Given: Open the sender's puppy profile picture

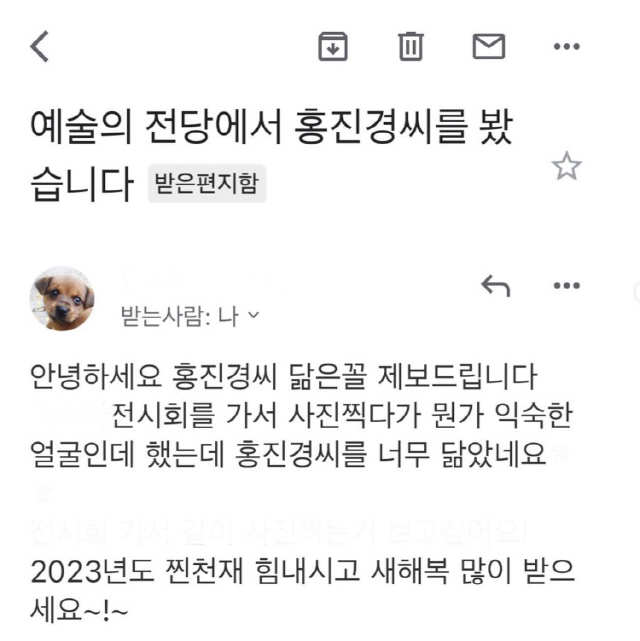Looking at the screenshot, I should pyautogui.click(x=63, y=298).
